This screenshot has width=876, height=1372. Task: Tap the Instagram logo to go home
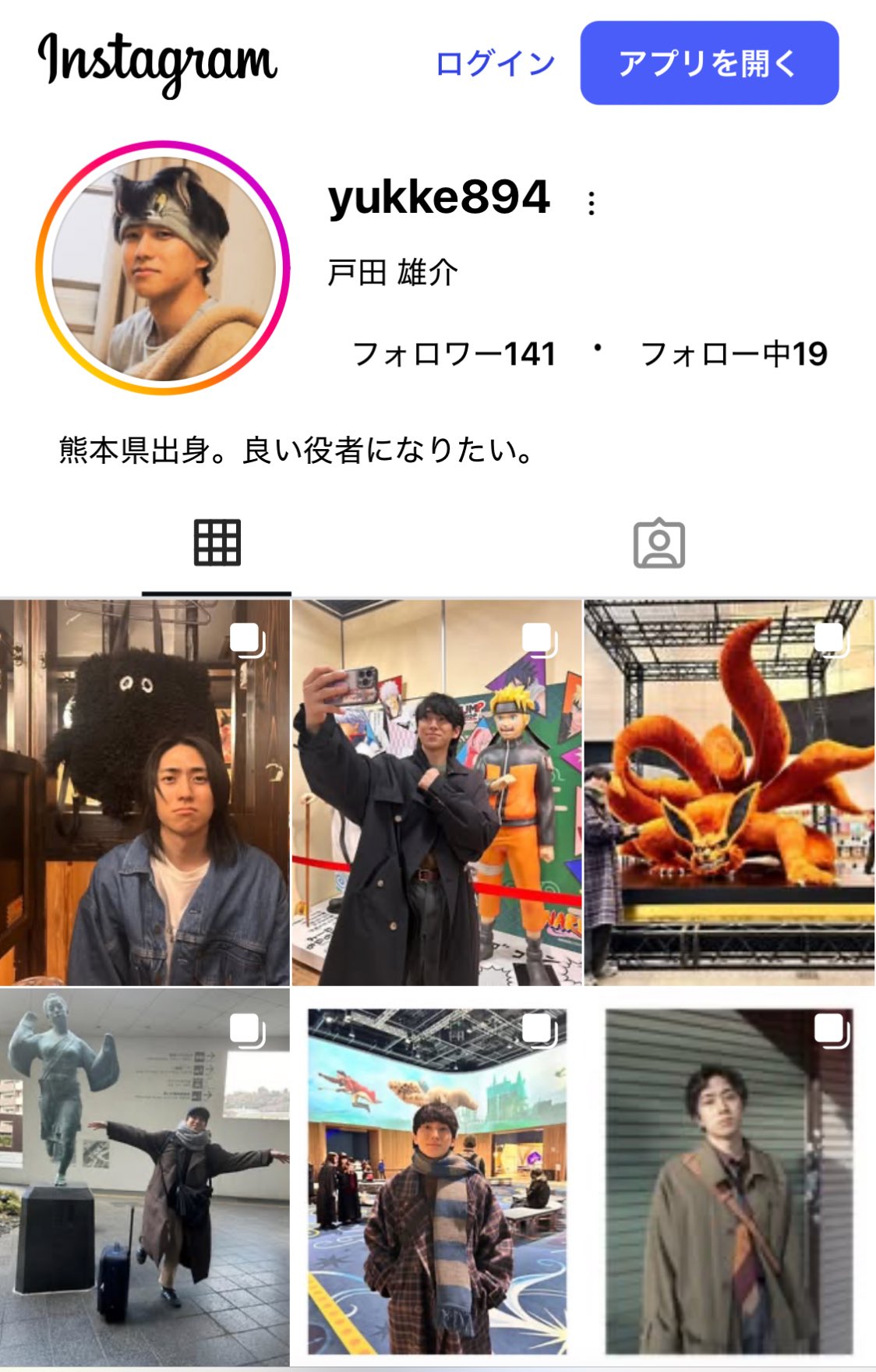[157, 62]
